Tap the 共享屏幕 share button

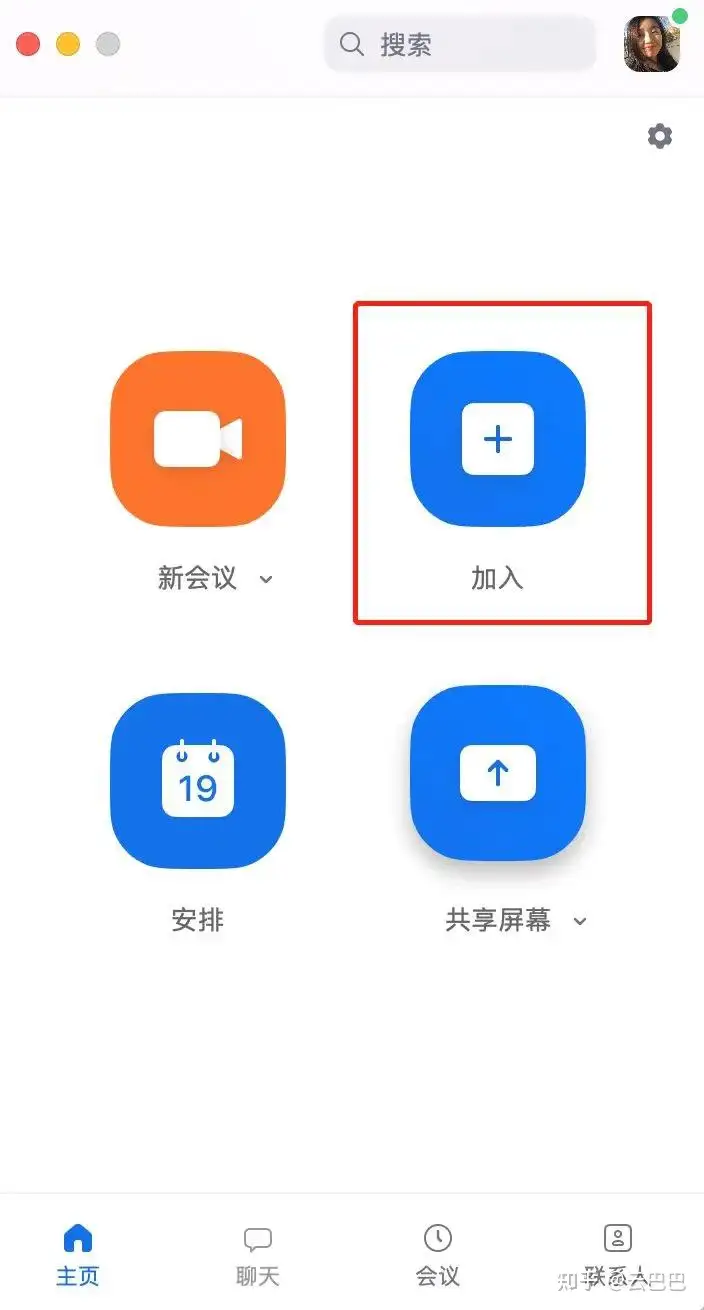497,773
